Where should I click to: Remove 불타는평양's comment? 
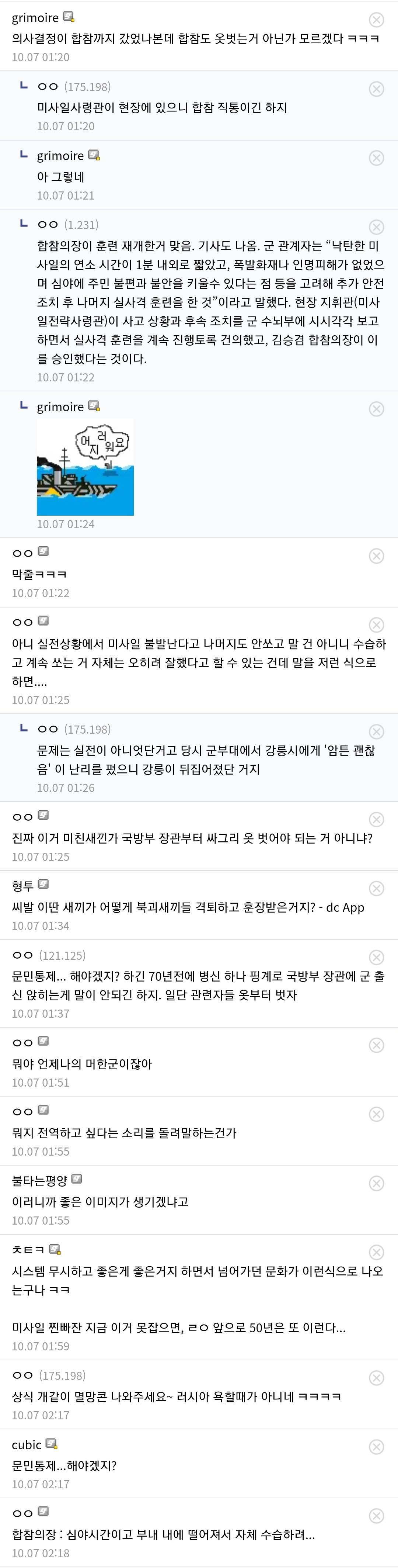click(377, 1183)
